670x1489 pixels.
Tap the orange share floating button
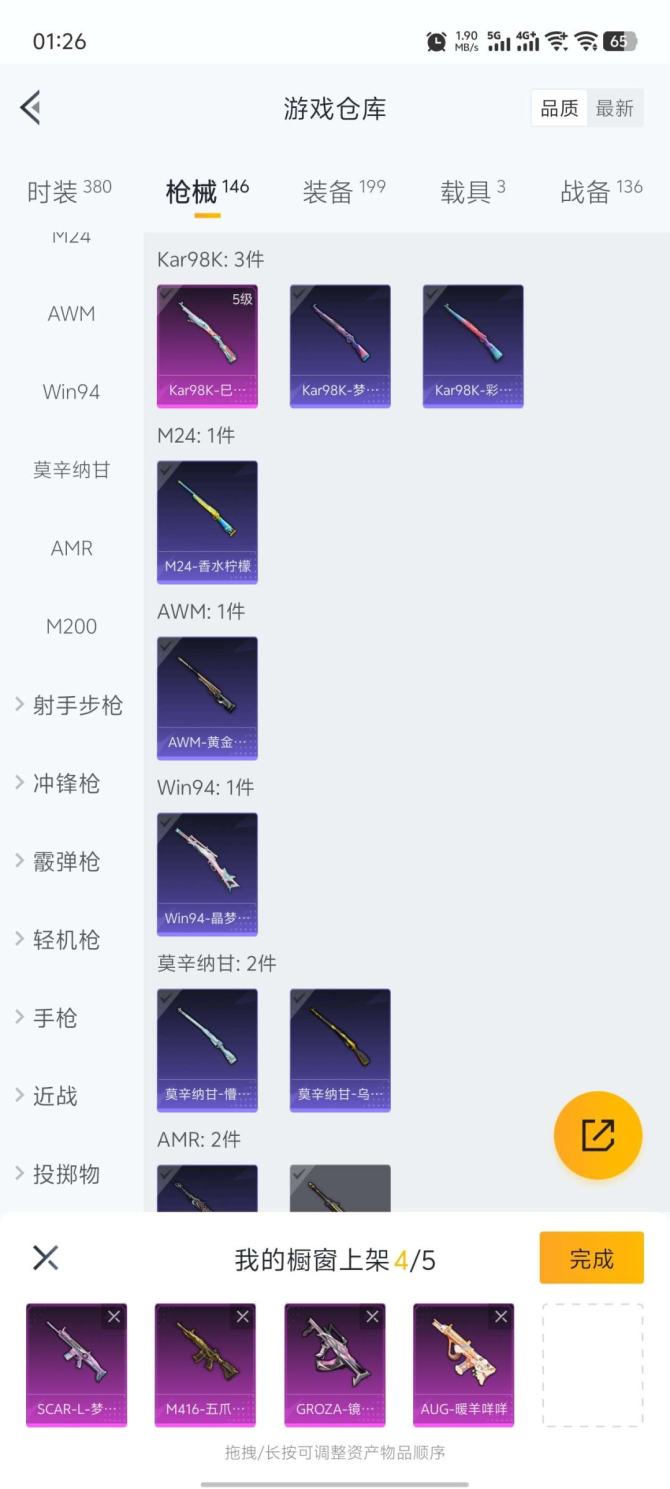(x=598, y=1135)
